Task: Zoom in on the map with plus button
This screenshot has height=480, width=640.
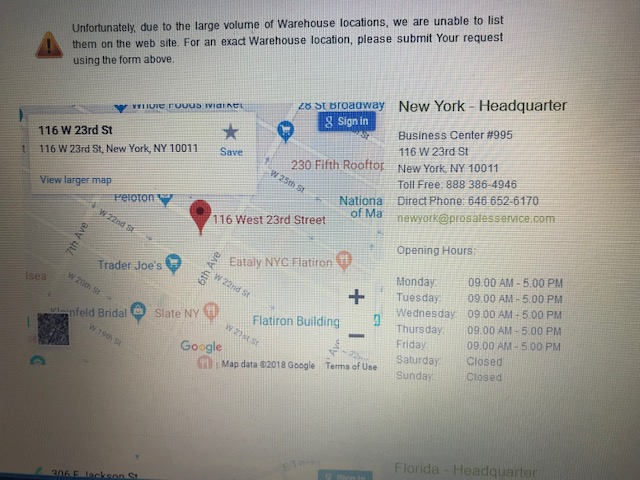Action: pos(357,297)
